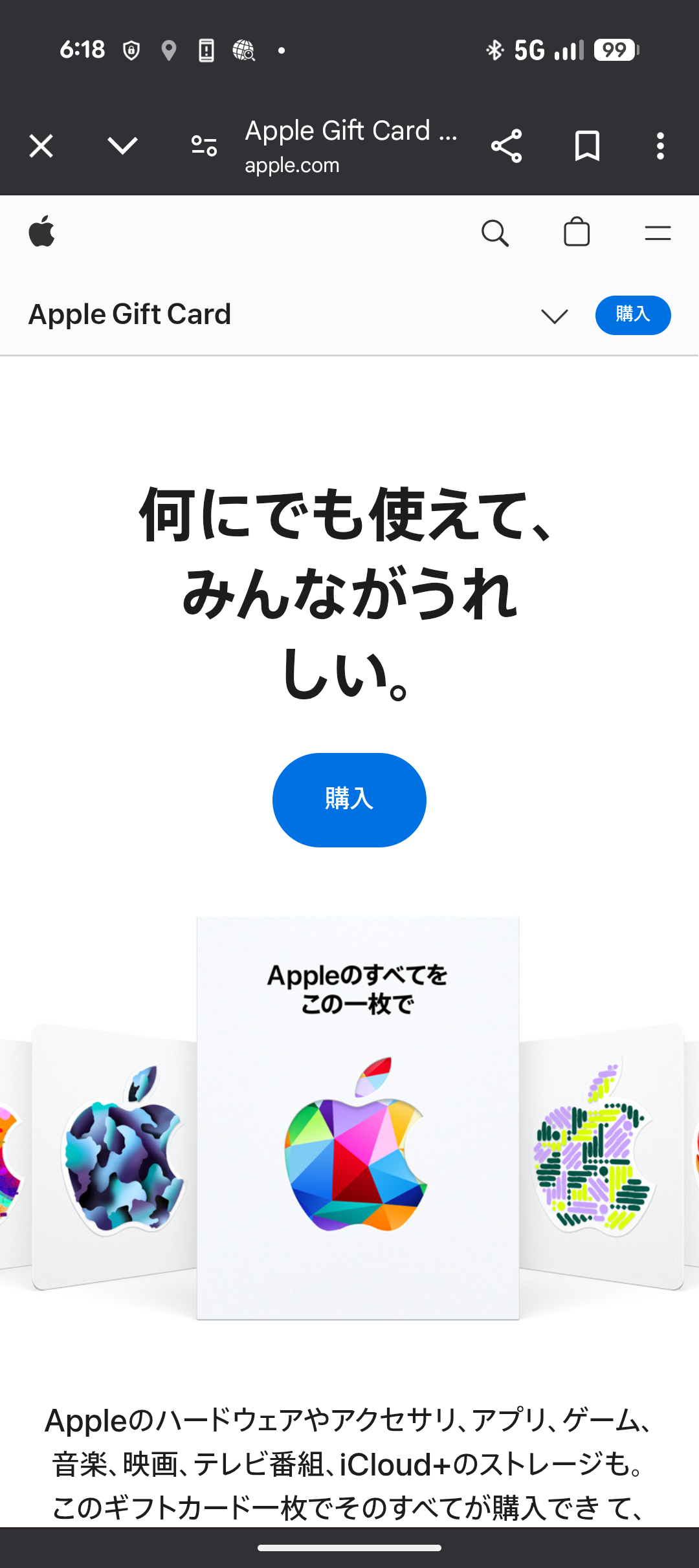Open the shopping bag
699x1568 pixels.
coord(576,232)
